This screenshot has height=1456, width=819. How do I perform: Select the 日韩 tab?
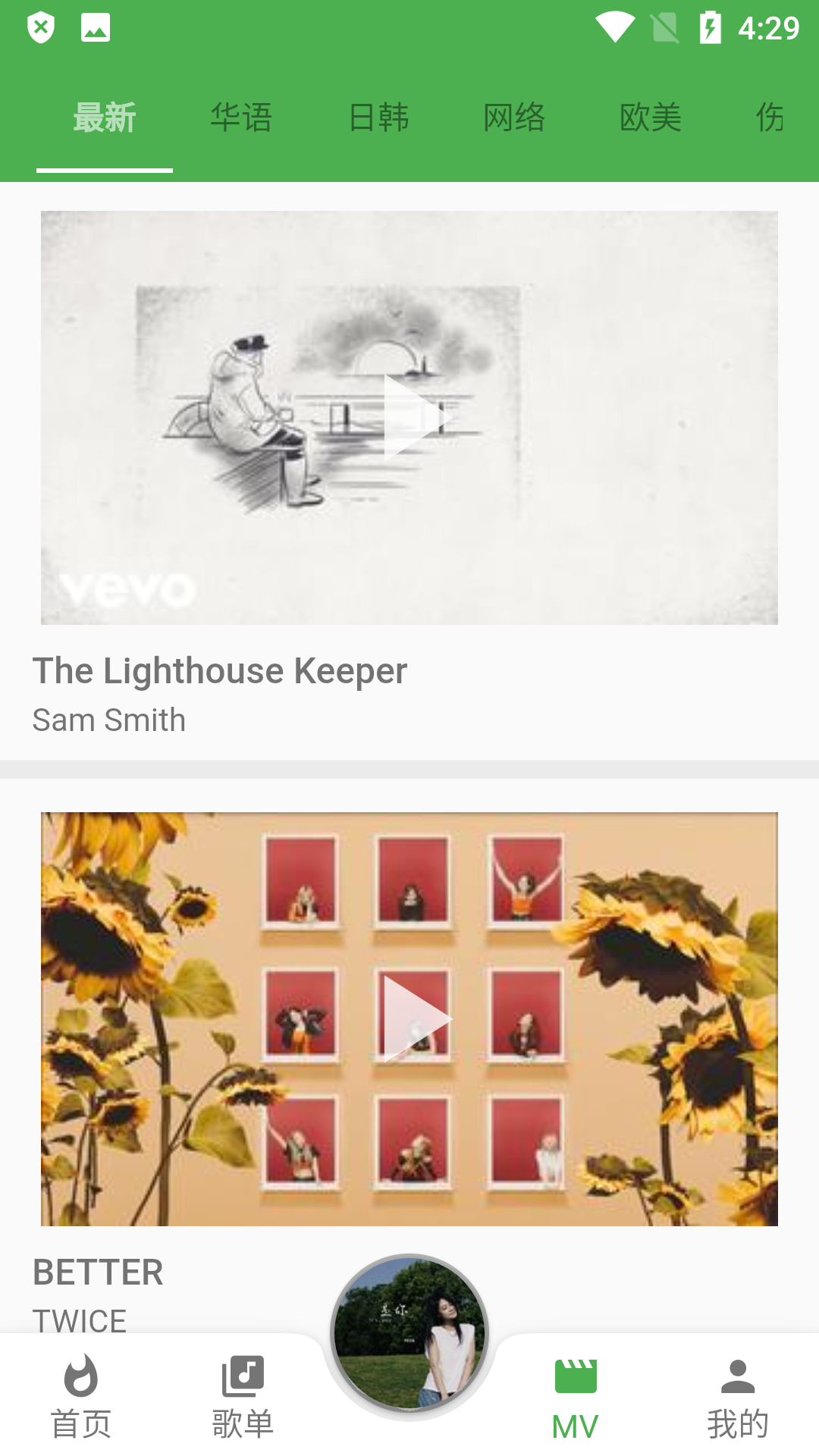(378, 118)
